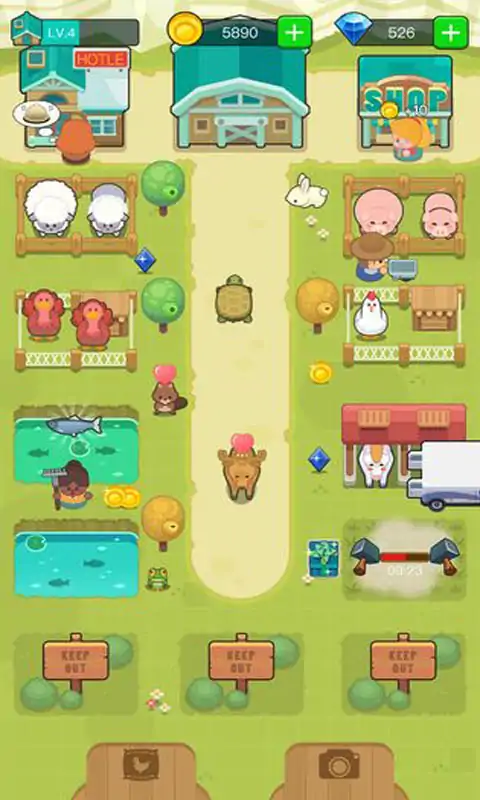Collect the gold coins near the fish pond
Screen dimensions: 480x800
122,497
